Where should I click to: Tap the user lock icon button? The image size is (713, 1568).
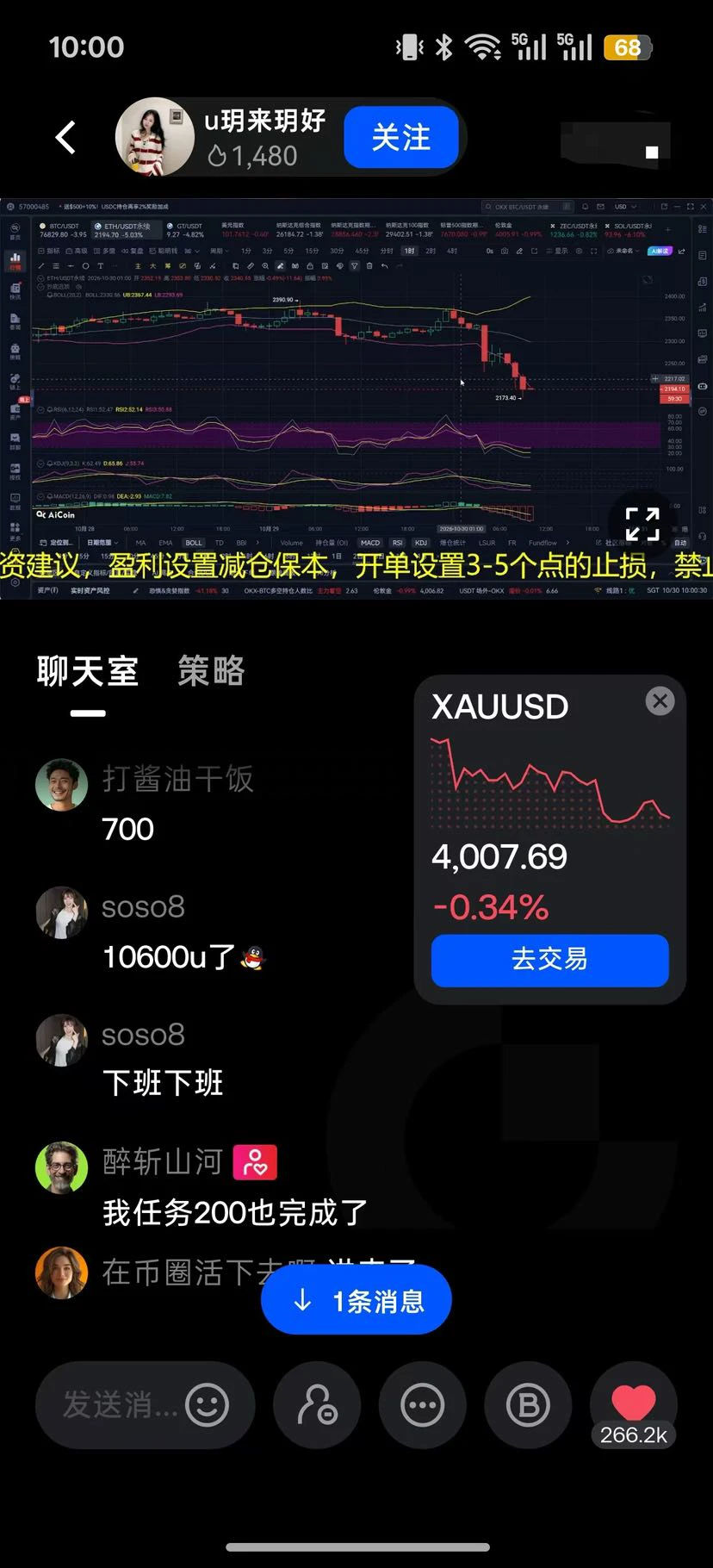(317, 1405)
